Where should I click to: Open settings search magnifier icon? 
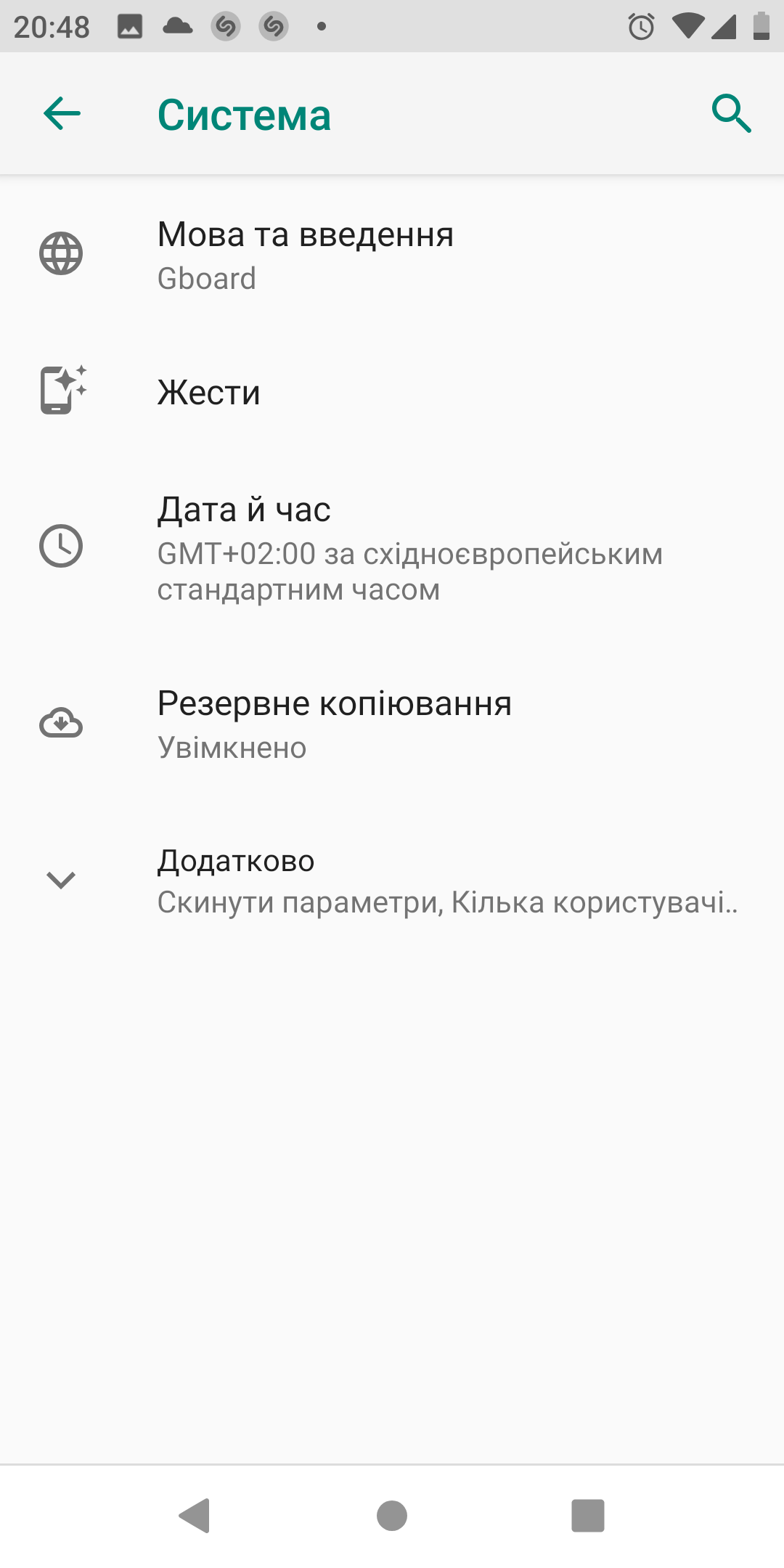click(731, 114)
